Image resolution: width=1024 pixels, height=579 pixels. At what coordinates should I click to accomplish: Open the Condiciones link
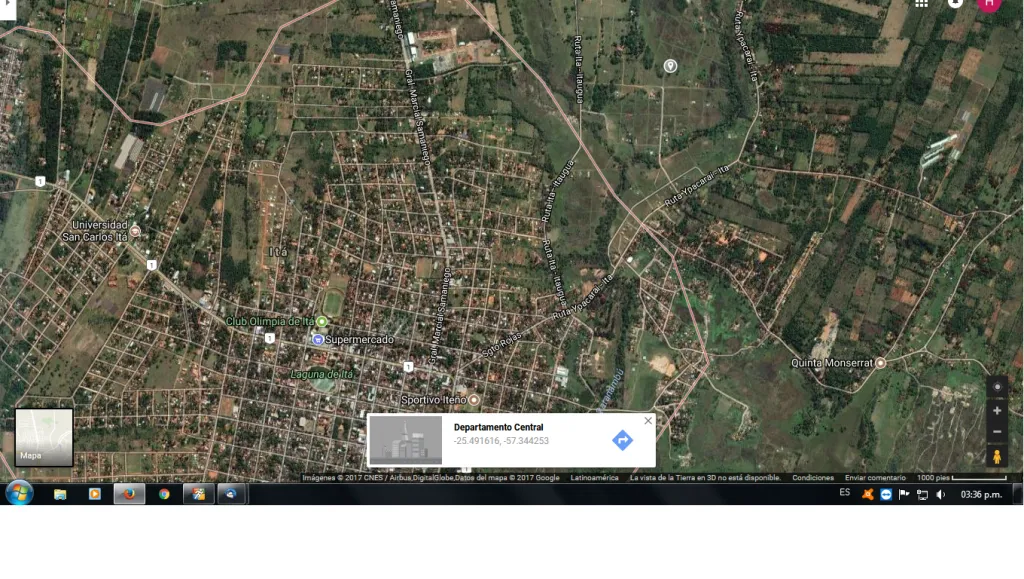(x=813, y=478)
